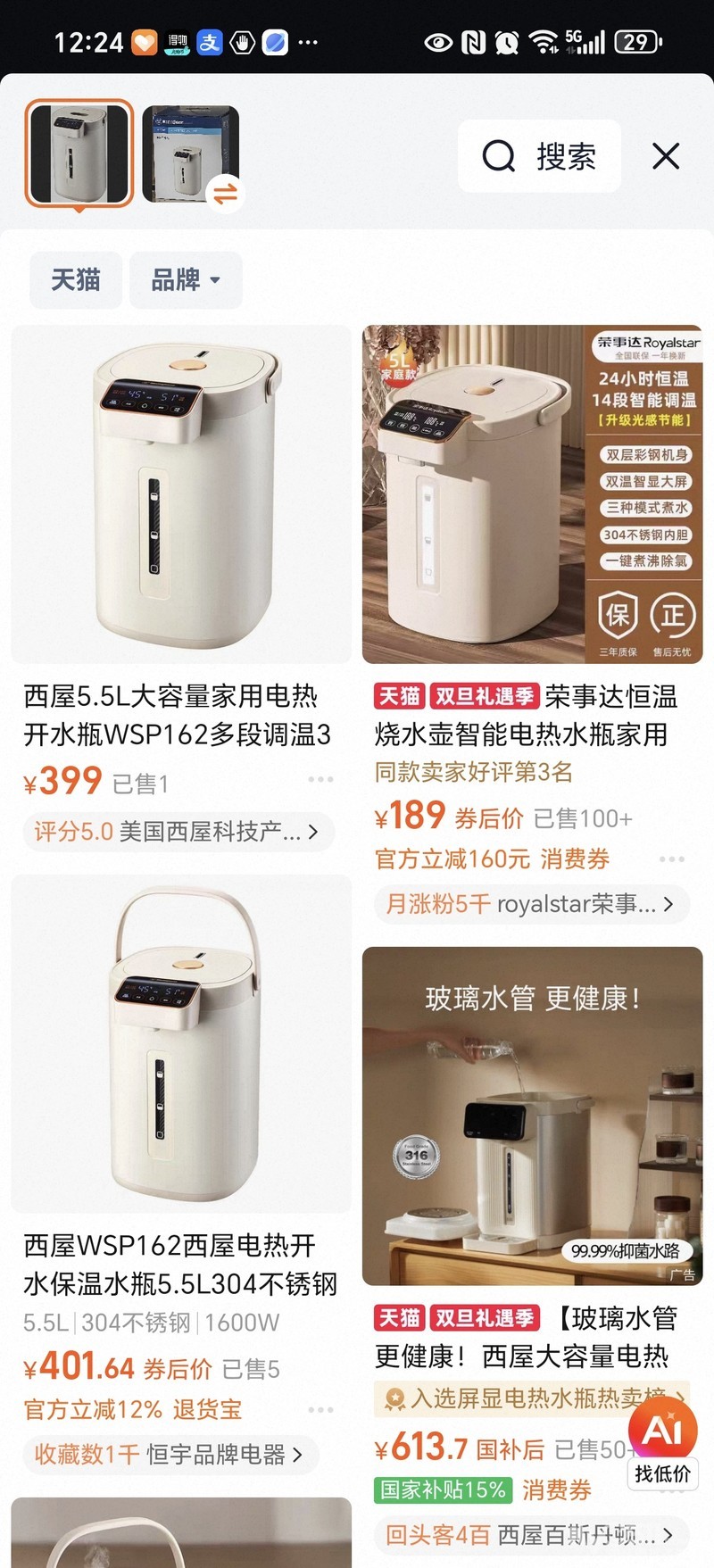Close the image search results

[666, 156]
